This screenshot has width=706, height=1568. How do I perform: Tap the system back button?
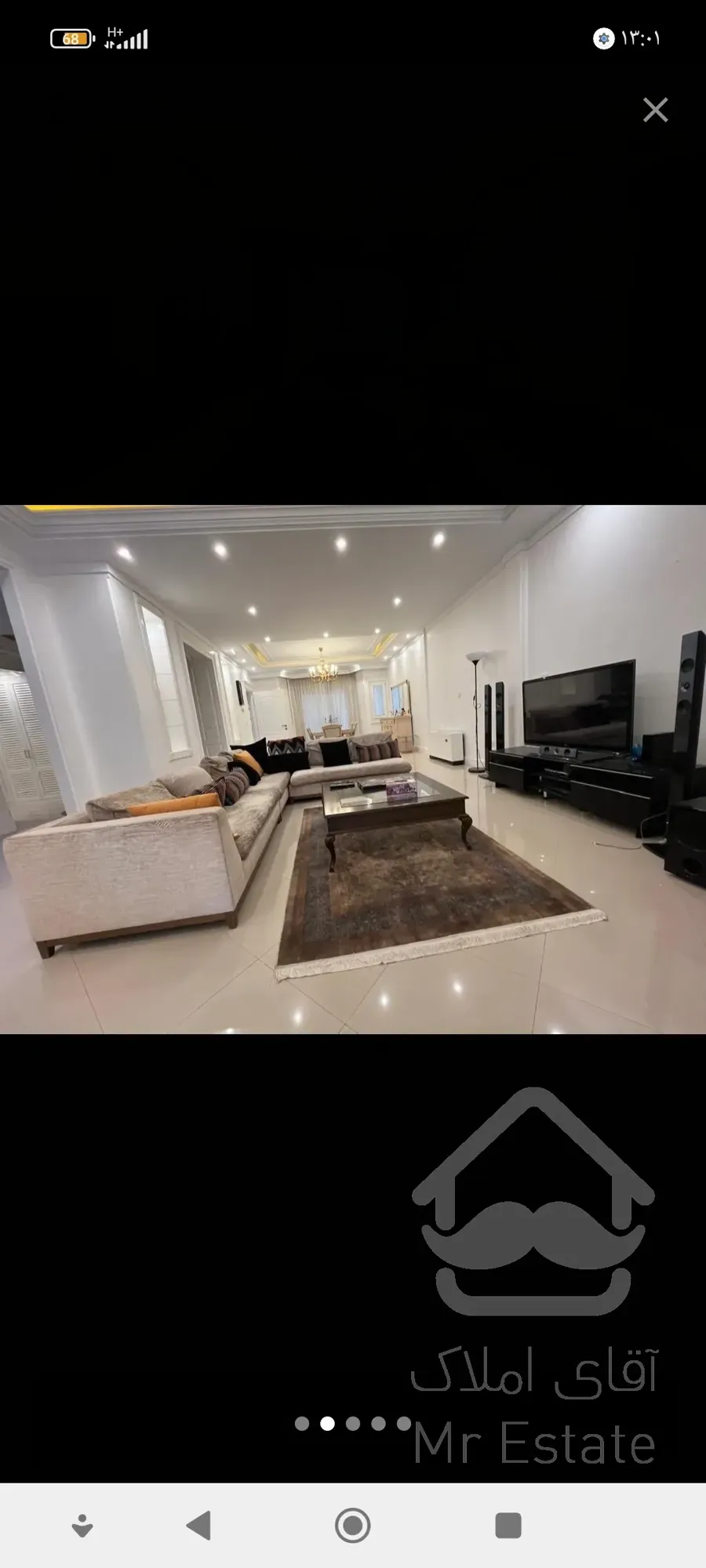point(199,1526)
